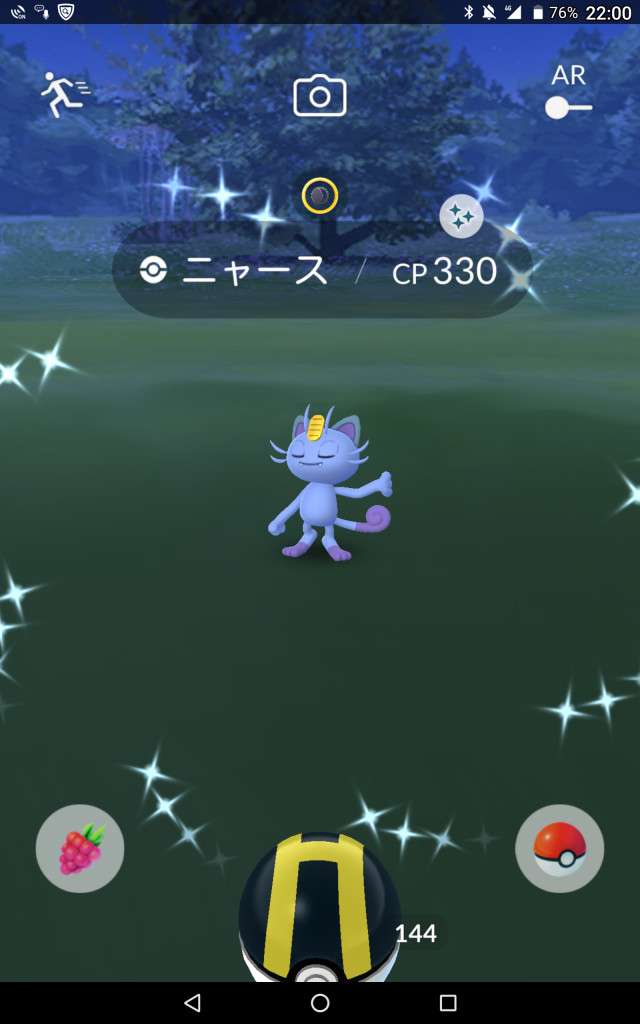Open the berry selection menu
This screenshot has height=1024, width=640.
[x=80, y=849]
